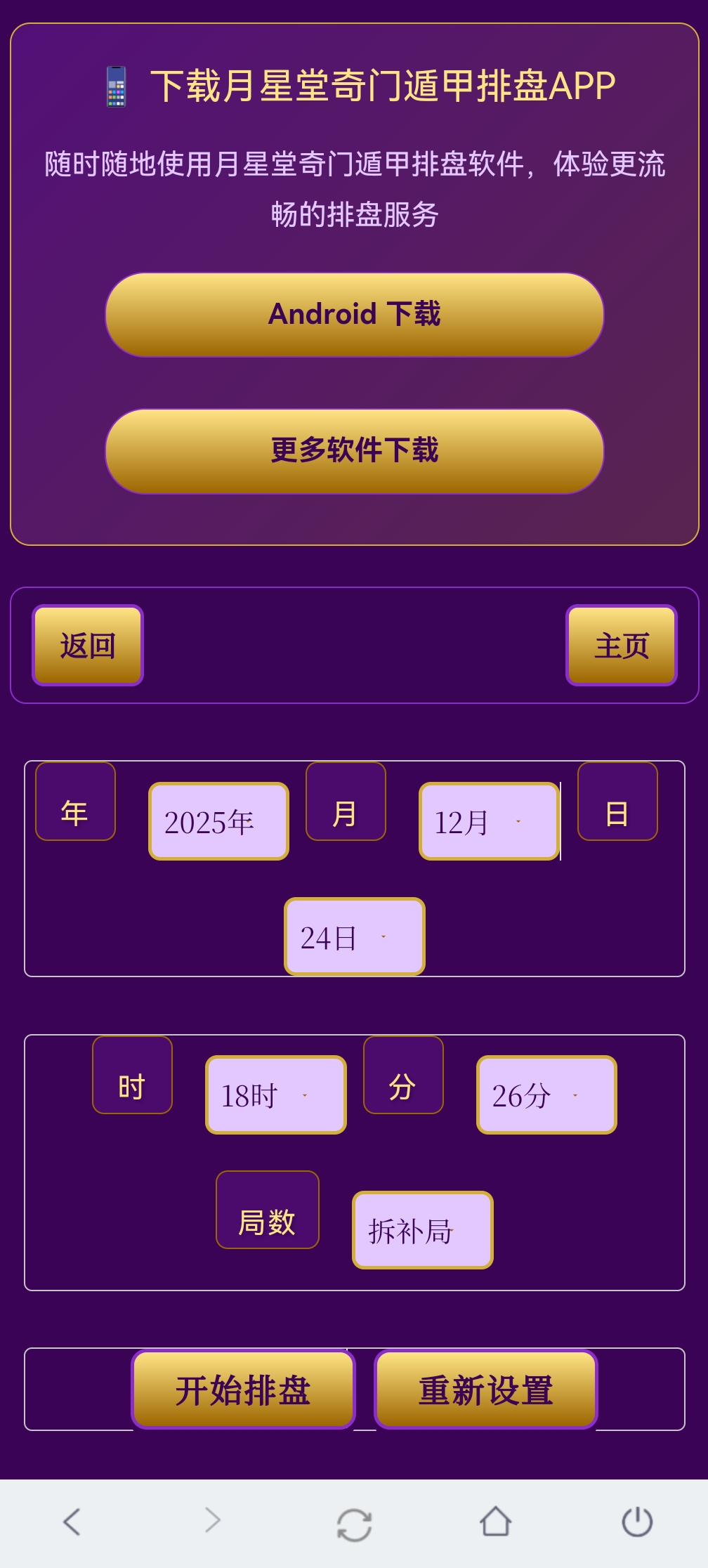This screenshot has width=708, height=1568.
Task: Click the 返回 back button
Action: [x=88, y=645]
